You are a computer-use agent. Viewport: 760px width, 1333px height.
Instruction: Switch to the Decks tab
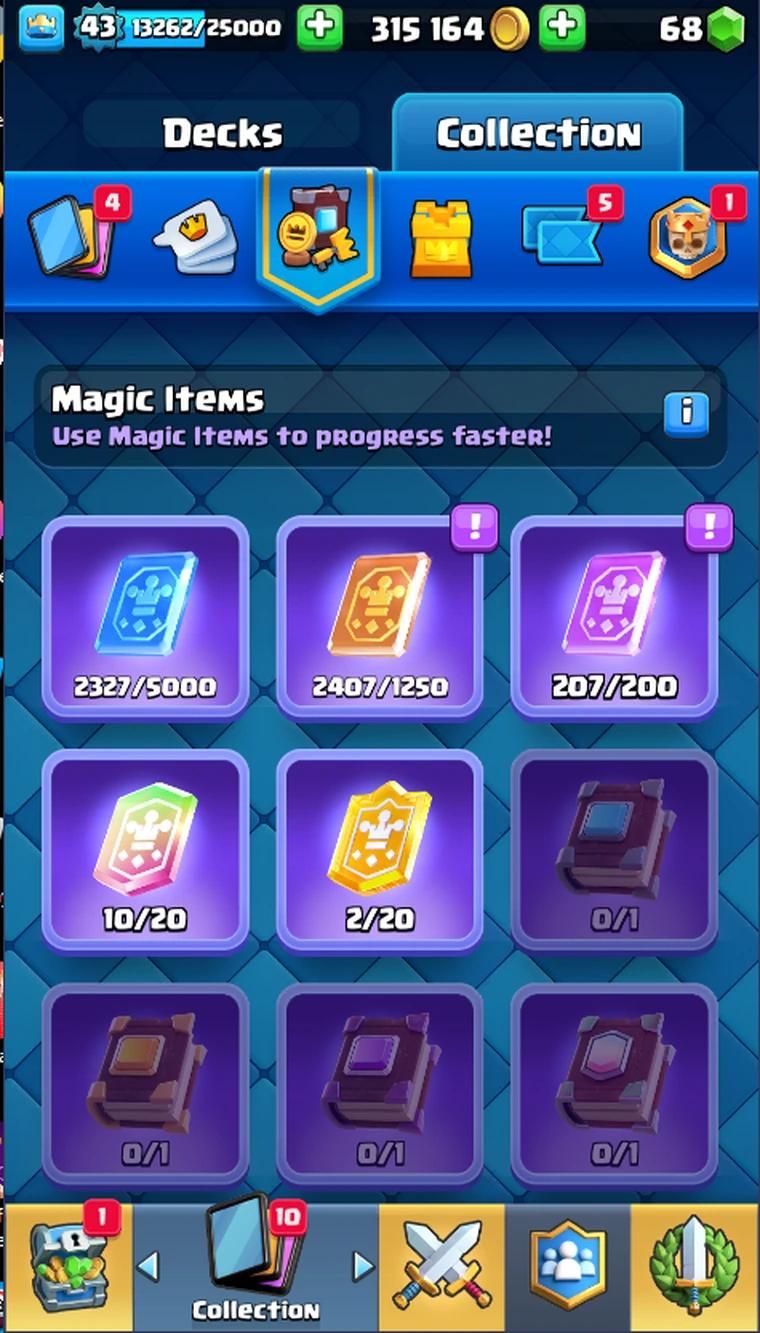click(x=222, y=132)
